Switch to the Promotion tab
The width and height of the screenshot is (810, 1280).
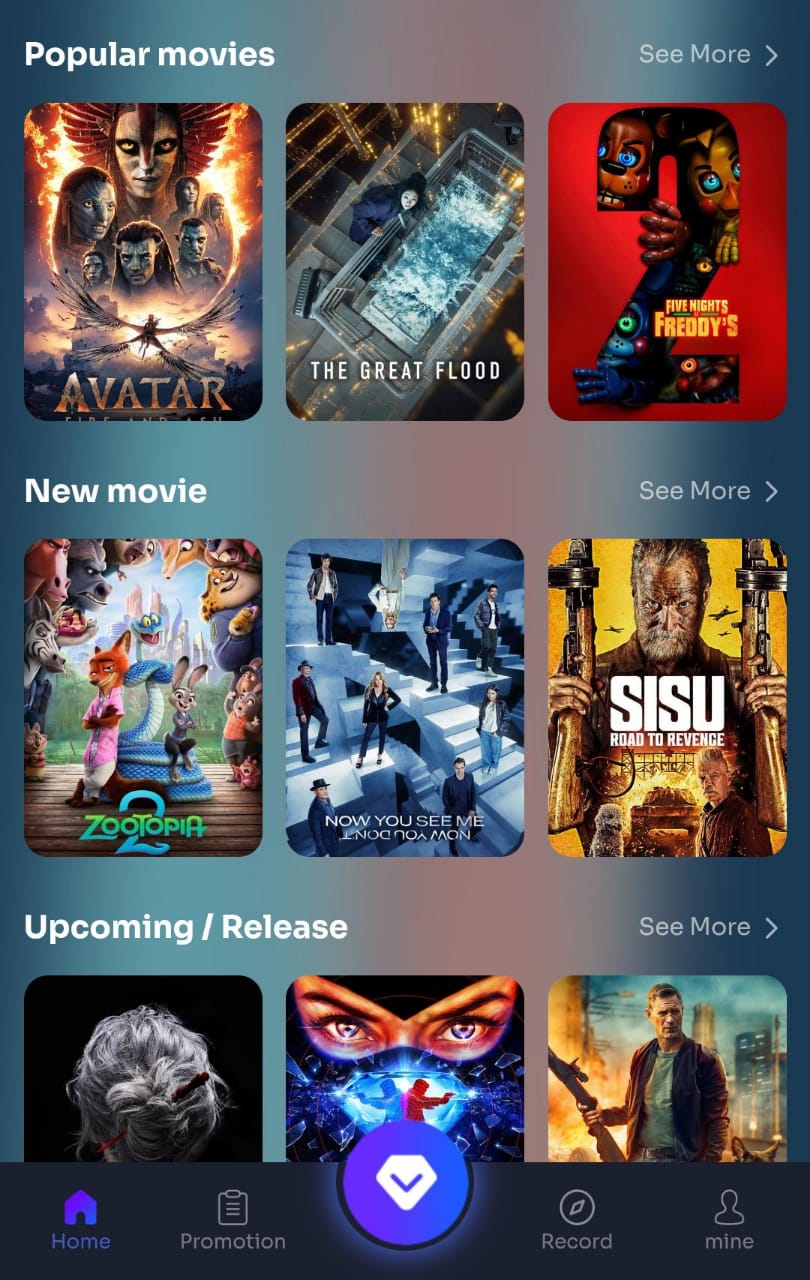pyautogui.click(x=233, y=1221)
